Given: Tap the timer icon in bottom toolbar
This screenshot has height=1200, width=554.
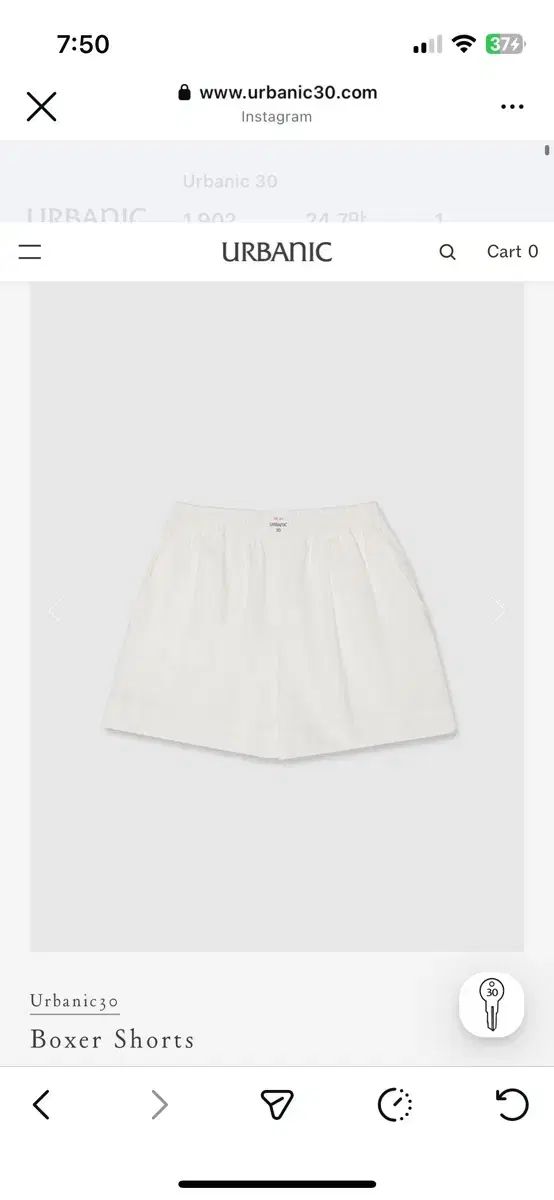Looking at the screenshot, I should click(395, 1104).
